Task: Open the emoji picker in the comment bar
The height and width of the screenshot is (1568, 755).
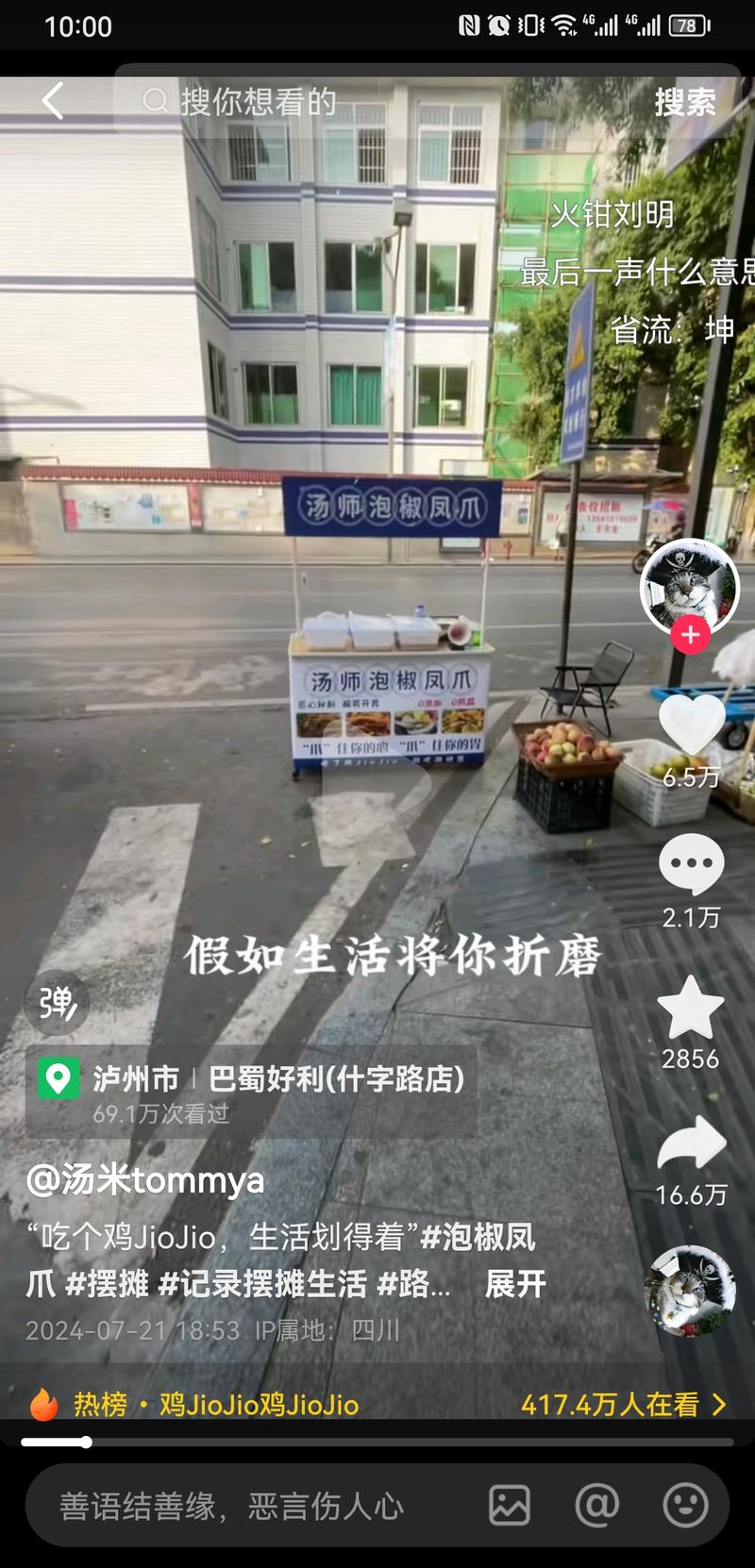Action: pos(685,1506)
